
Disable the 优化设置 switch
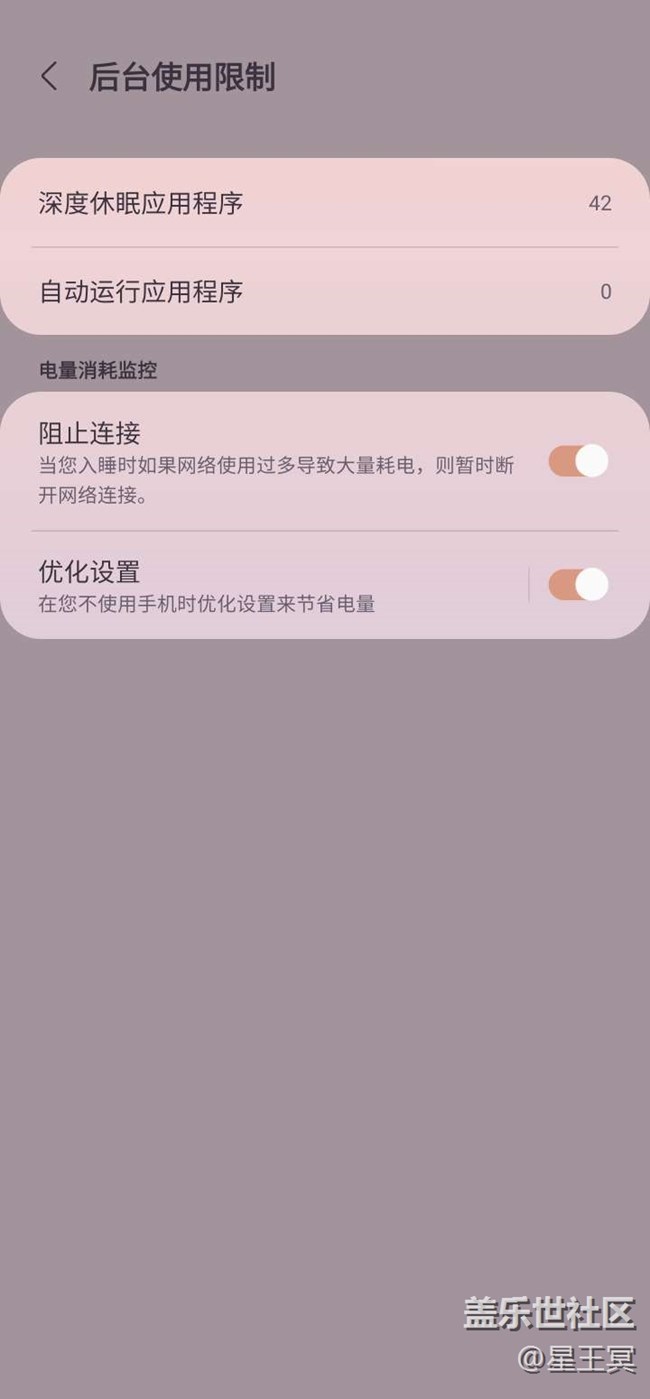578,584
